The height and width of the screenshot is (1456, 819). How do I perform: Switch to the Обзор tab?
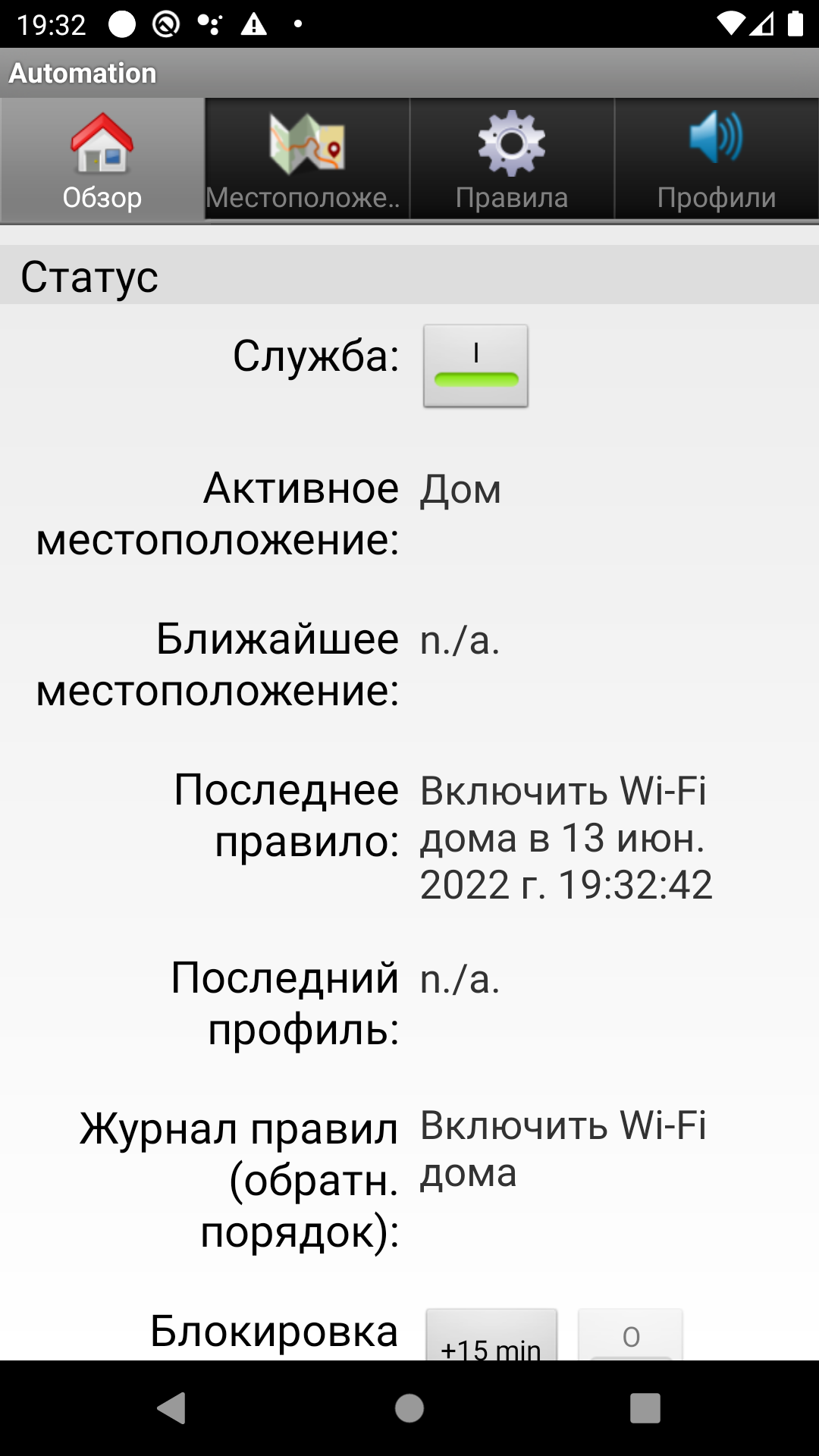point(102,160)
